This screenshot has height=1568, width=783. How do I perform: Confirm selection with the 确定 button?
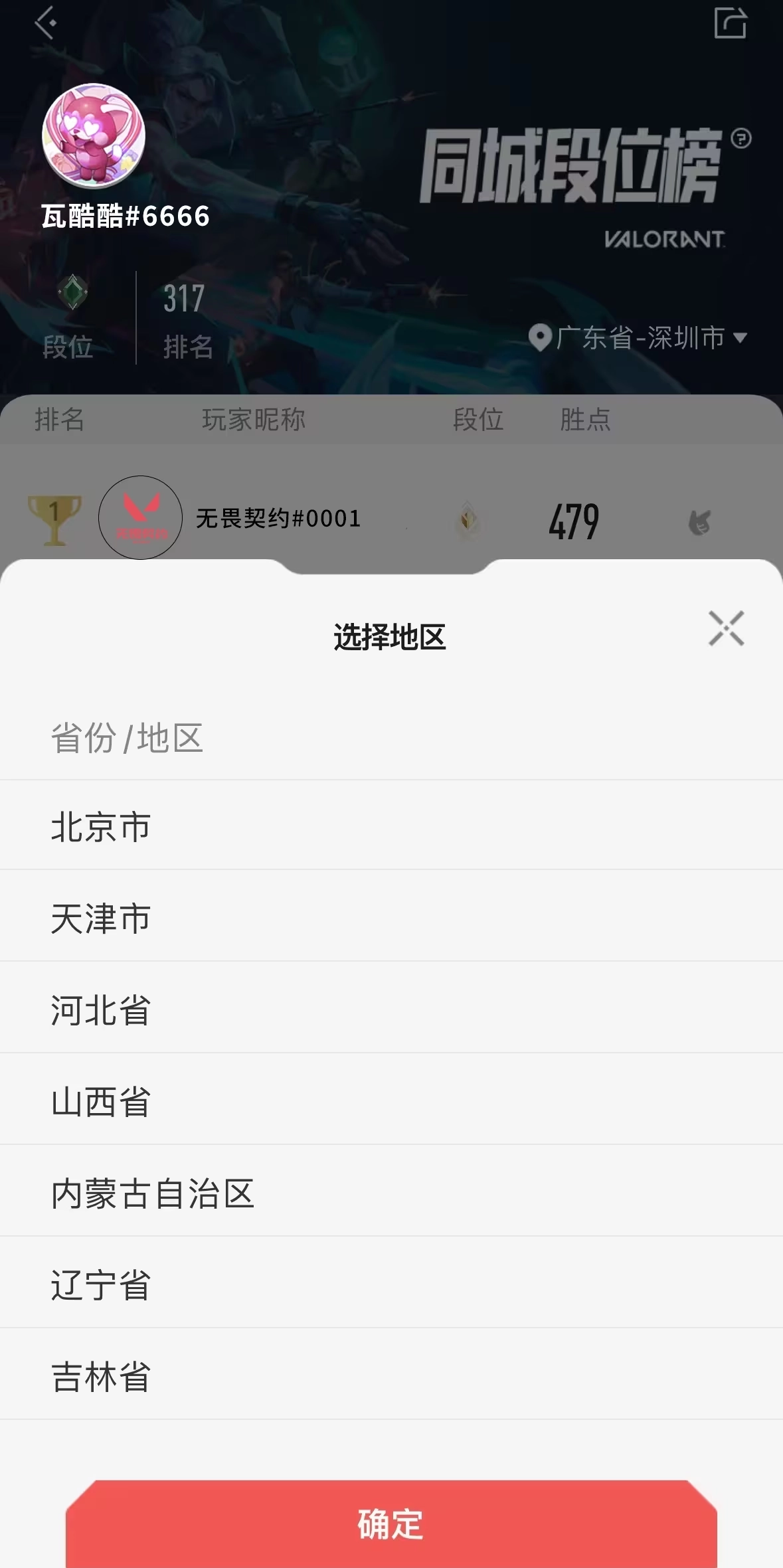pyautogui.click(x=391, y=1524)
